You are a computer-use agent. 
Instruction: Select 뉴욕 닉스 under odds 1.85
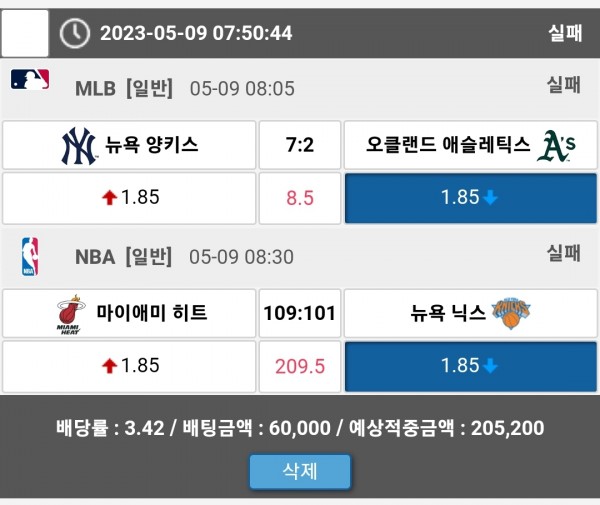[x=470, y=365]
